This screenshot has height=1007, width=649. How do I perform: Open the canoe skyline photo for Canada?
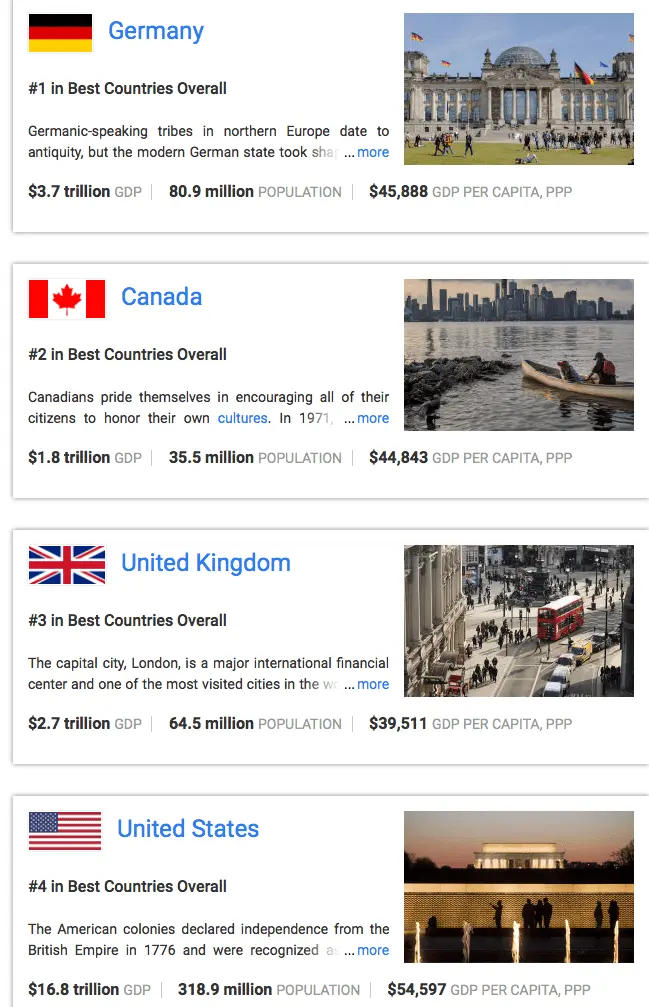pyautogui.click(x=518, y=355)
